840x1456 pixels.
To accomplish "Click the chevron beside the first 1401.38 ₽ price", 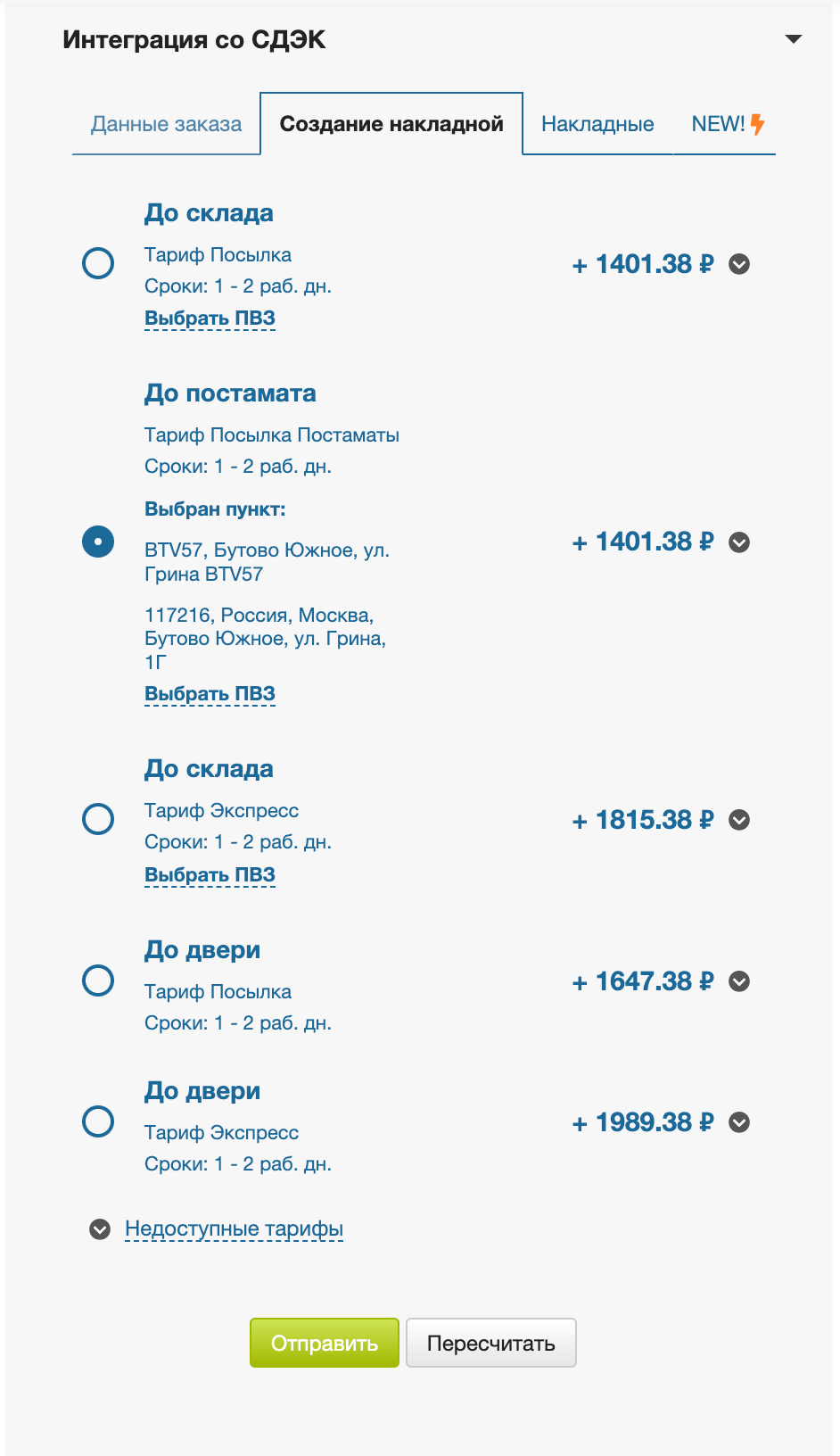I will 738,265.
